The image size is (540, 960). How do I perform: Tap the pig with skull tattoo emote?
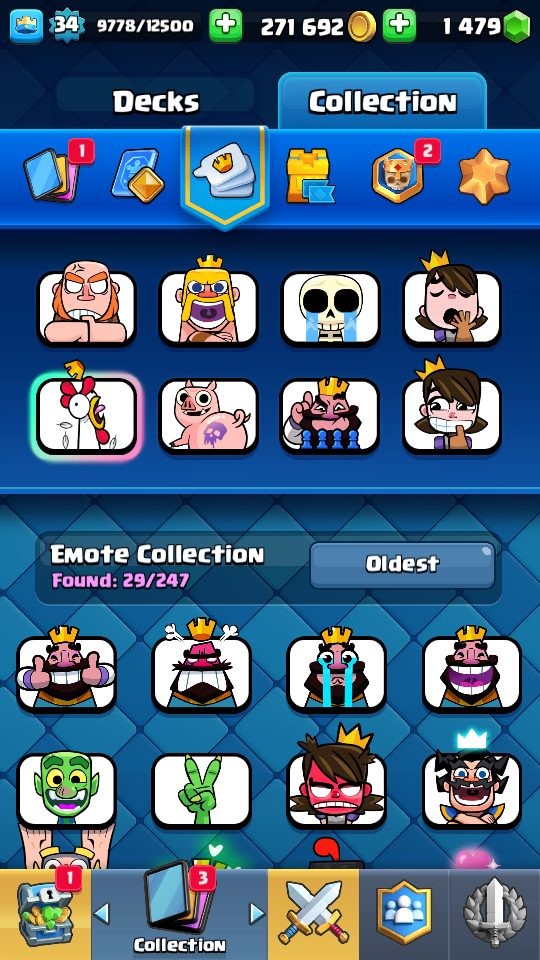coord(208,415)
